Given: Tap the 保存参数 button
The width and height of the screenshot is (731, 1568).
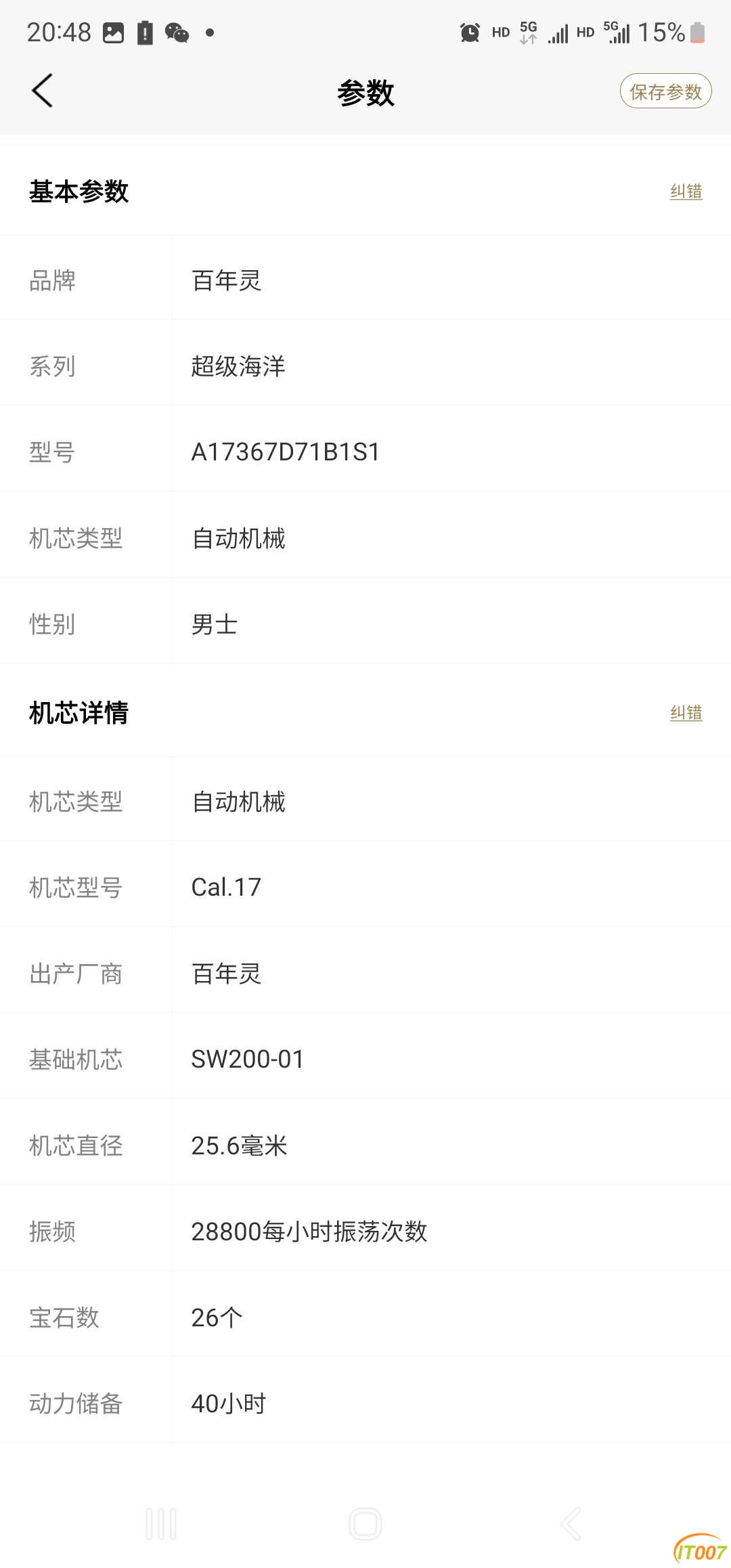Looking at the screenshot, I should pos(665,91).
